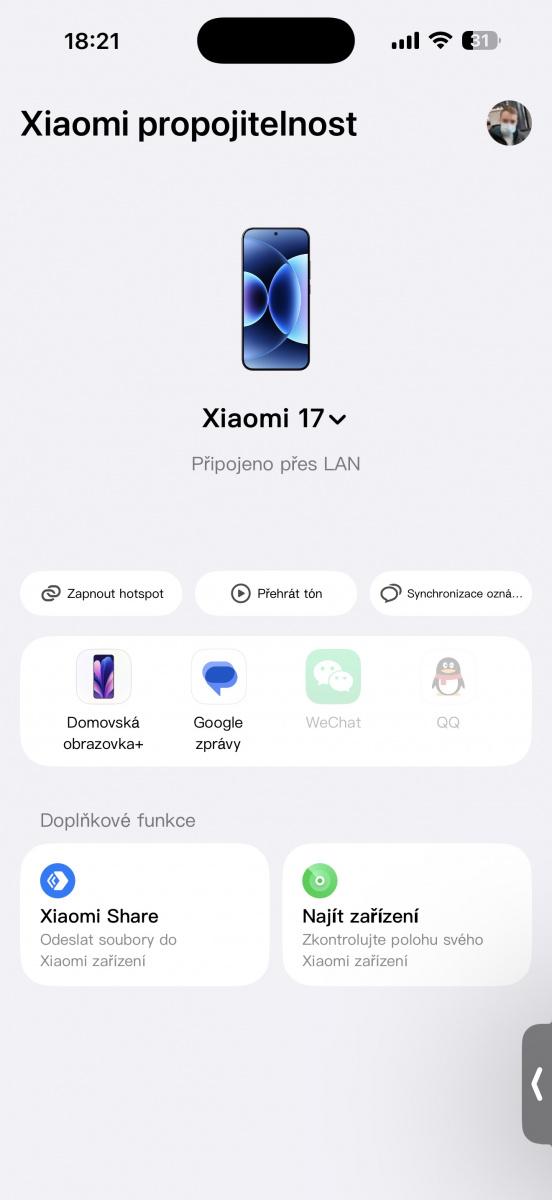This screenshot has height=1200, width=552.
Task: Open the Xiaomi Share card
Action: tap(145, 914)
